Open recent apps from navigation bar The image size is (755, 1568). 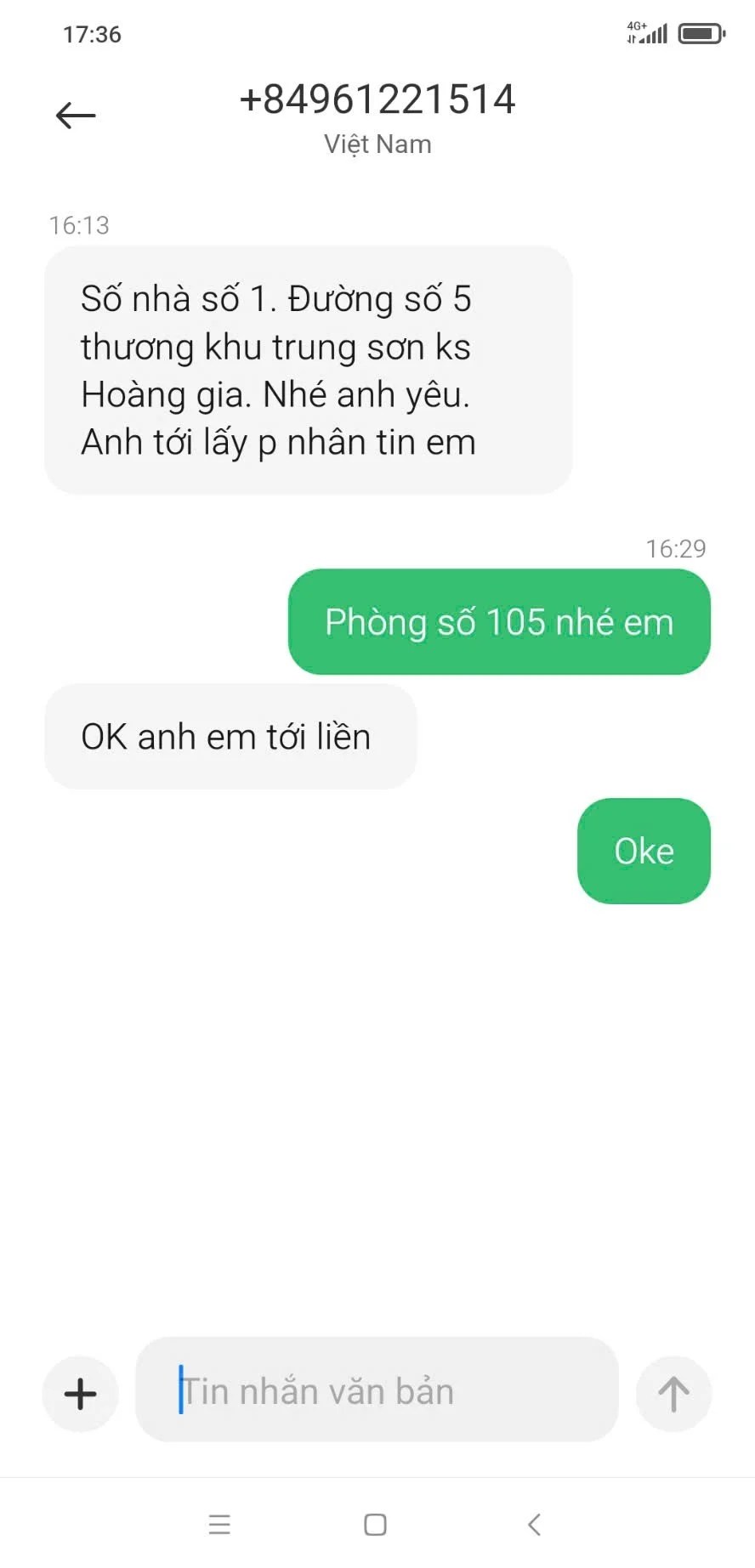pos(219,1524)
